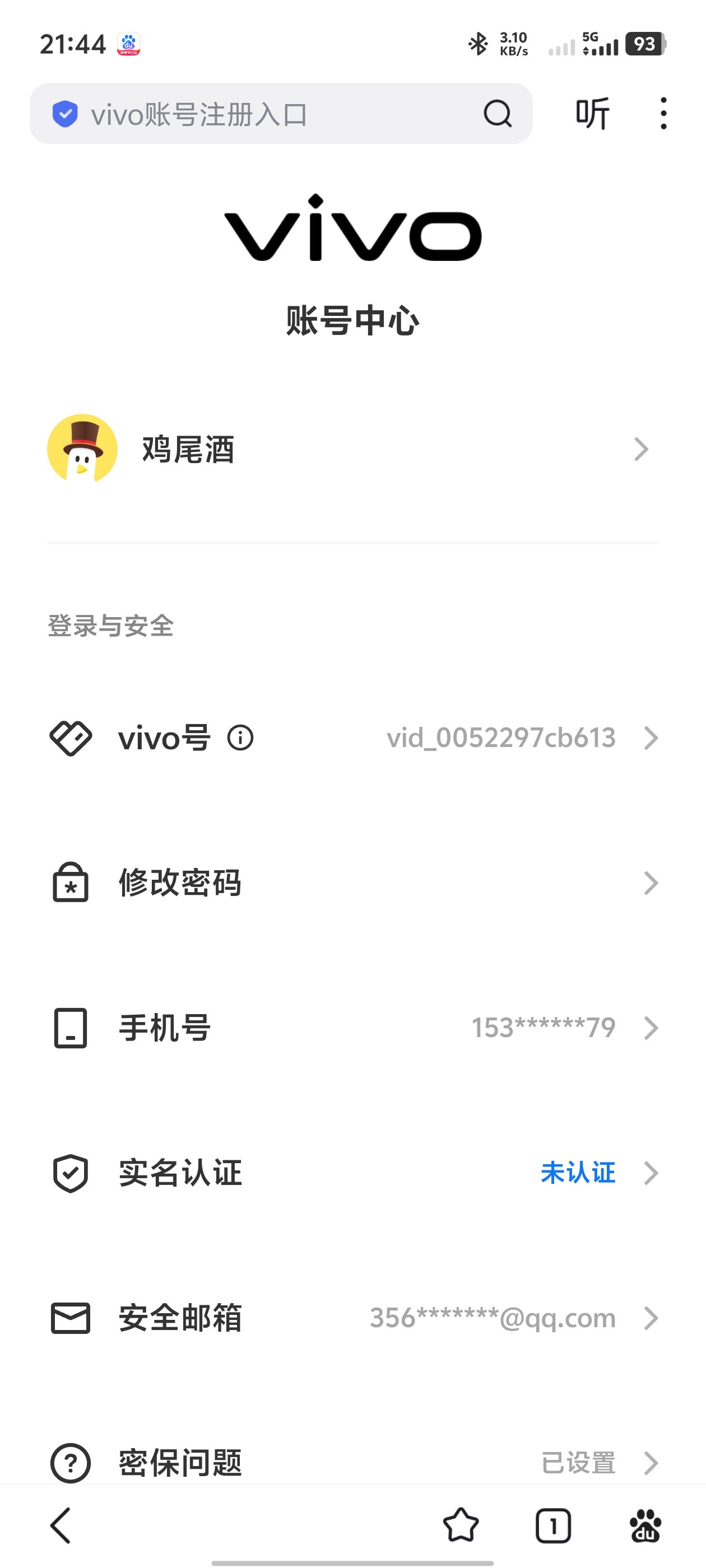The width and height of the screenshot is (706, 1568).
Task: Open the search magnifier in the address bar
Action: [x=496, y=113]
